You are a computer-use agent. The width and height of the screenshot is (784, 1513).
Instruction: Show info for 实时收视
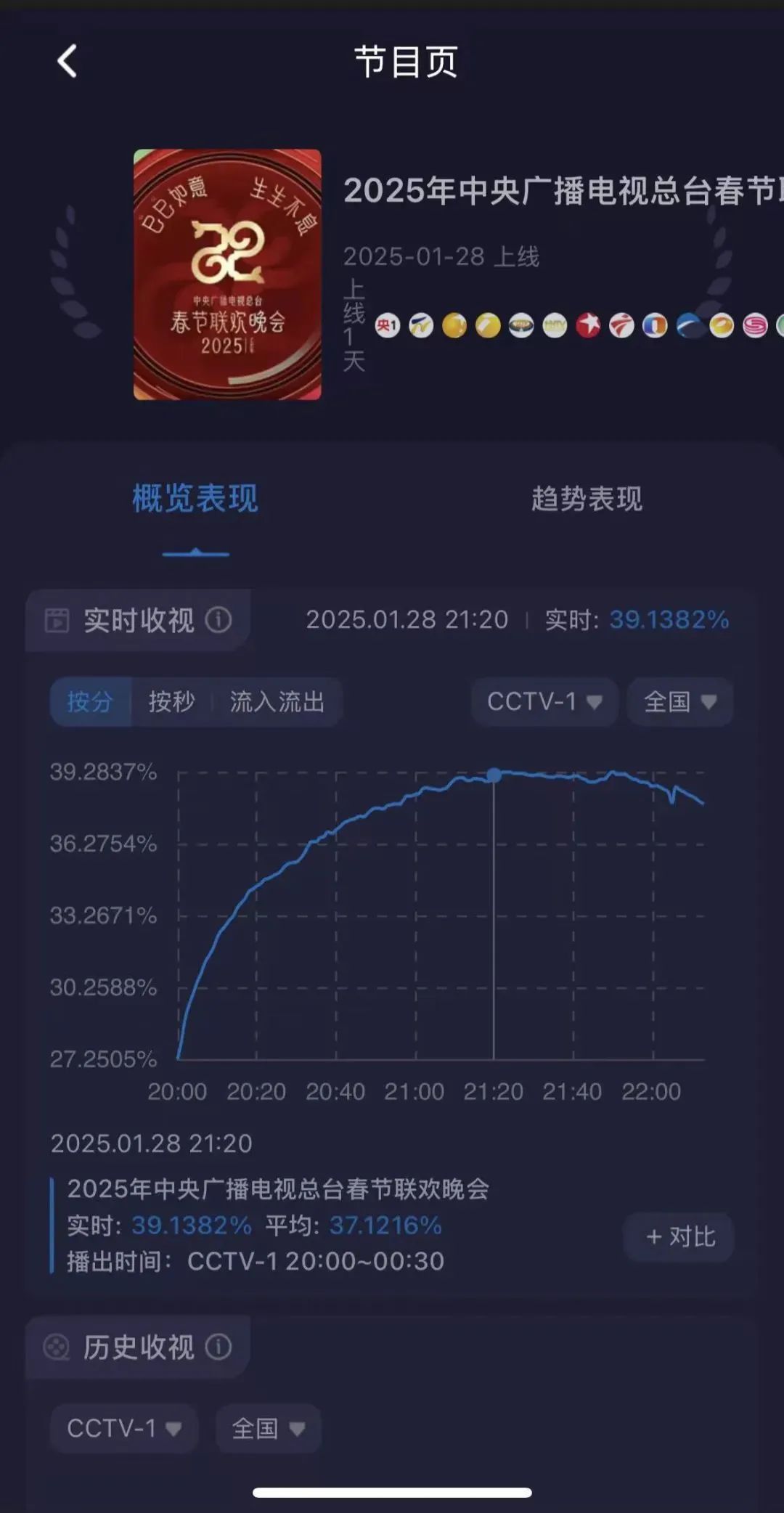coord(219,620)
